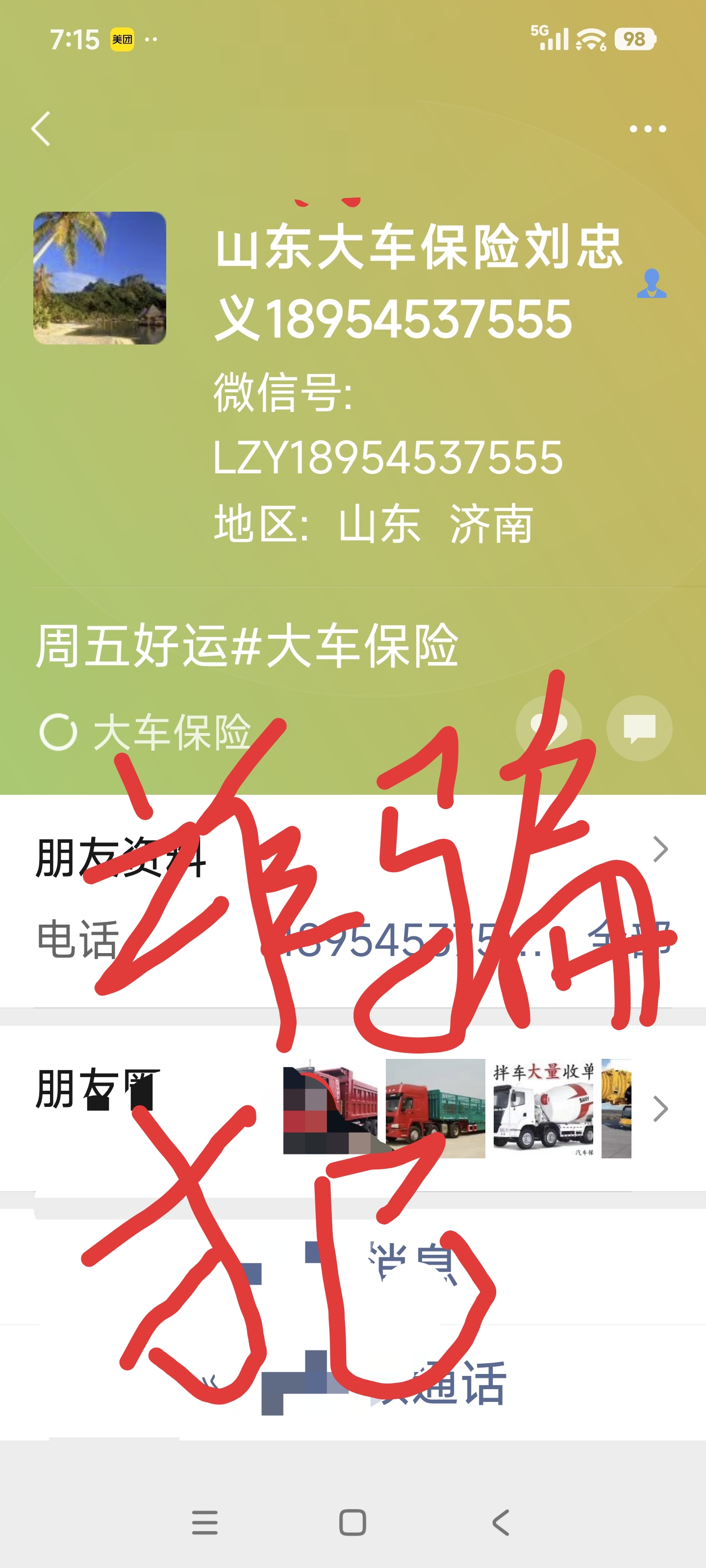Like the 周五好运 status
Screen dimensions: 706x1568
(548, 728)
